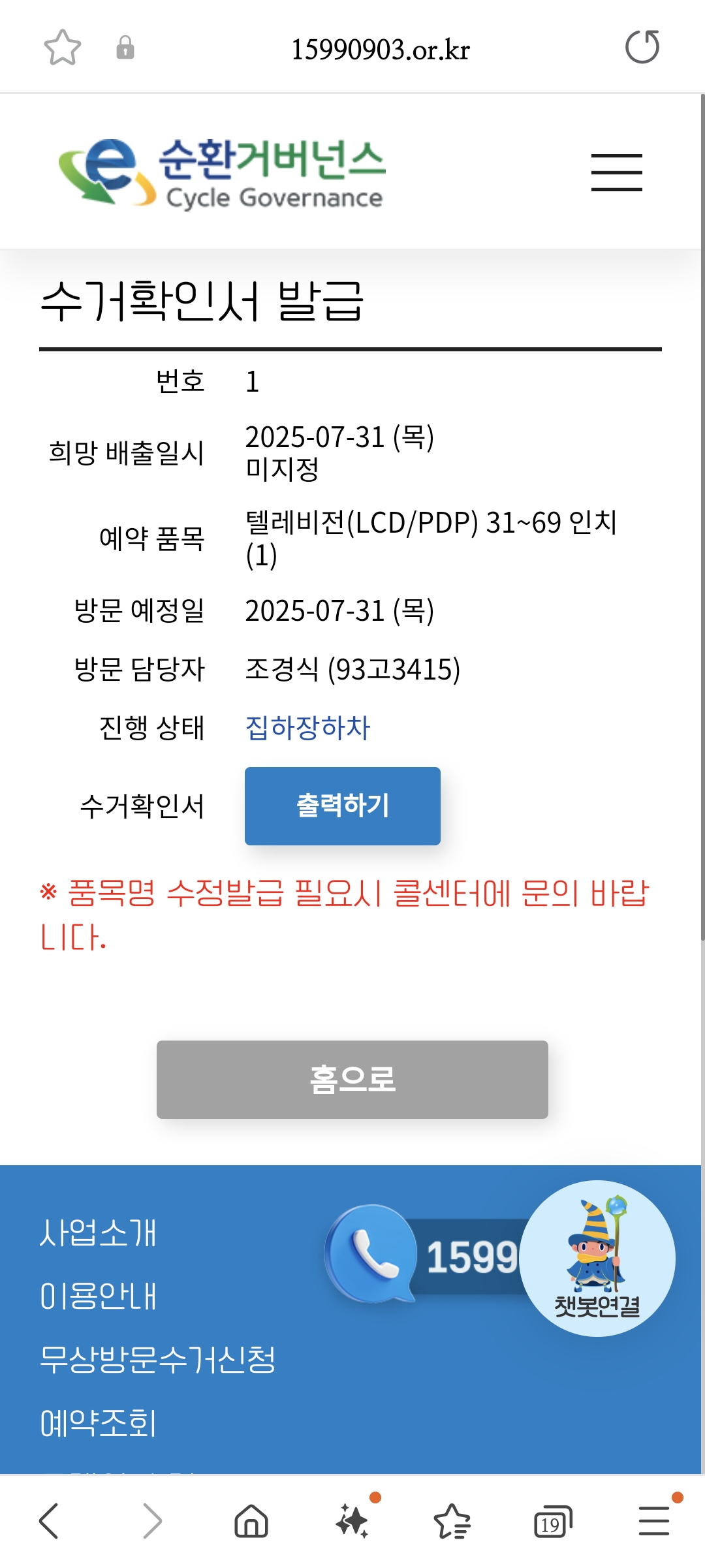The image size is (705, 1568).
Task: Open 사업소개 footer link
Action: [x=98, y=1232]
